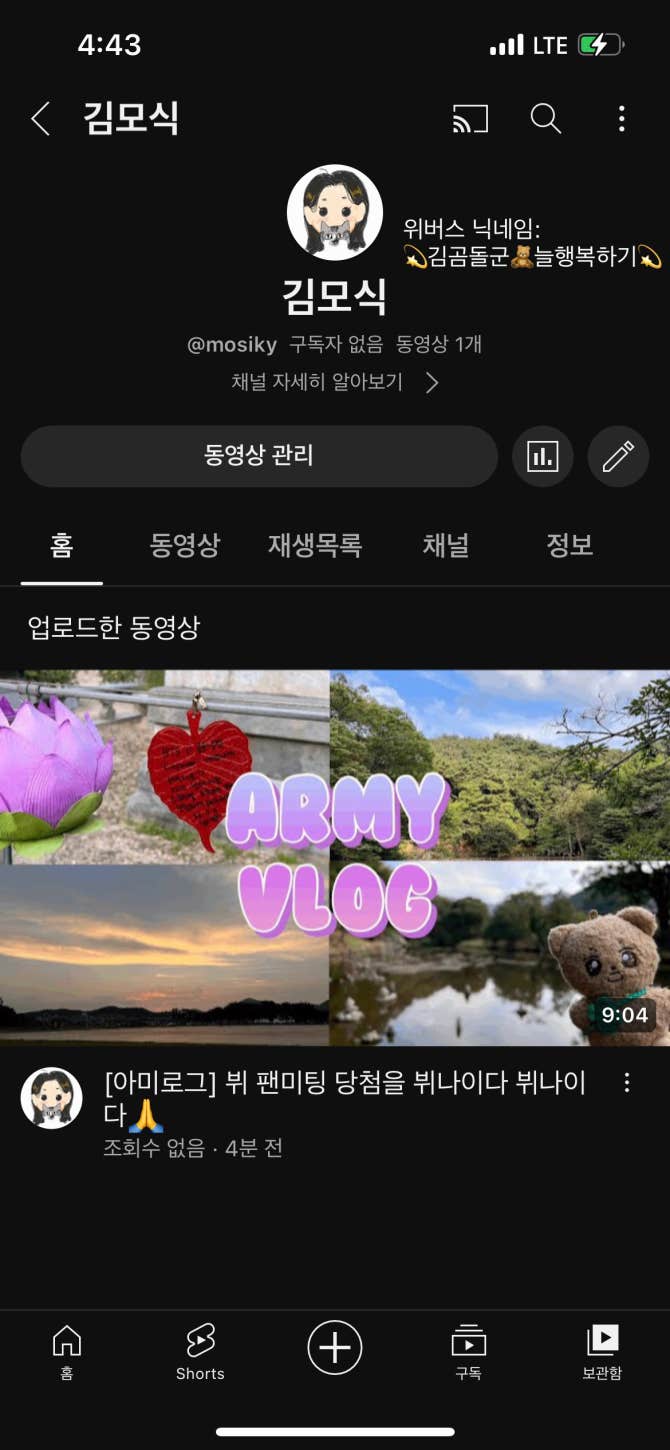
Task: Open options menu for the 아미로그 video
Action: coord(627,1083)
